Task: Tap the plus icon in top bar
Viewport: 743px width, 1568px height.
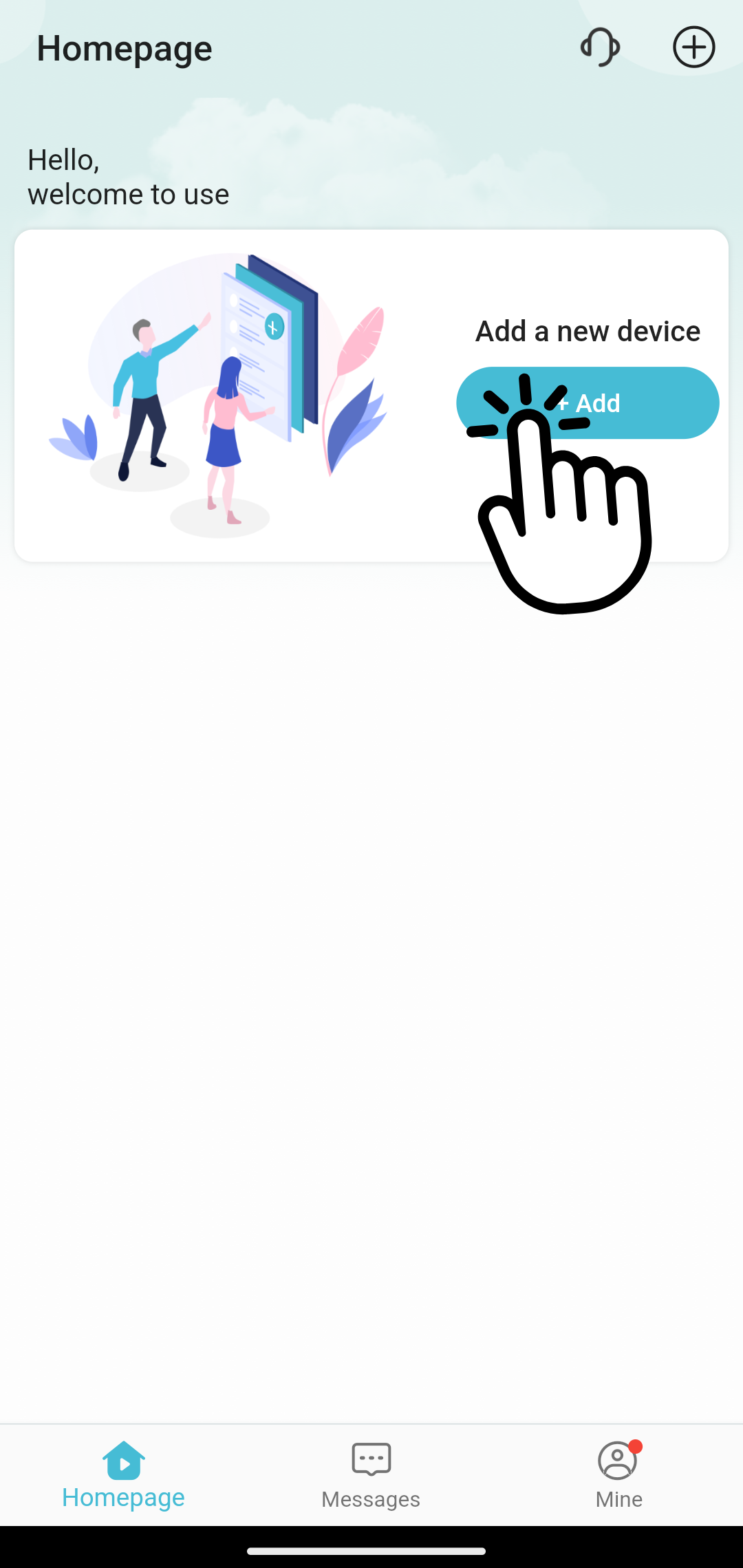Action: (x=693, y=47)
